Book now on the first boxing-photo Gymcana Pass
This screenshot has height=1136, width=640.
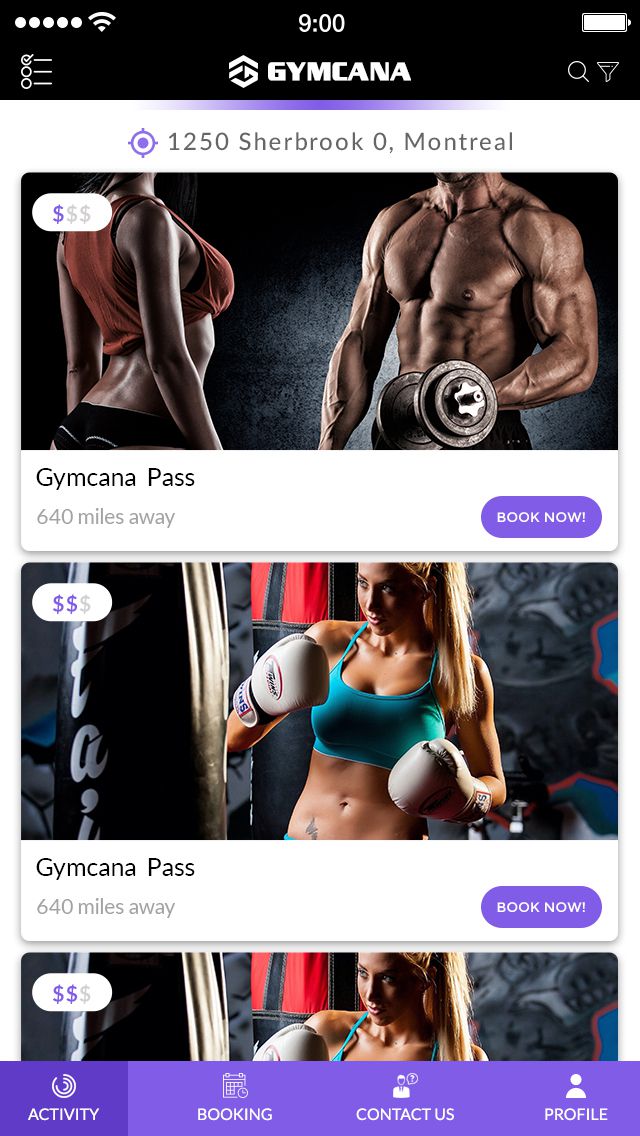click(x=541, y=907)
